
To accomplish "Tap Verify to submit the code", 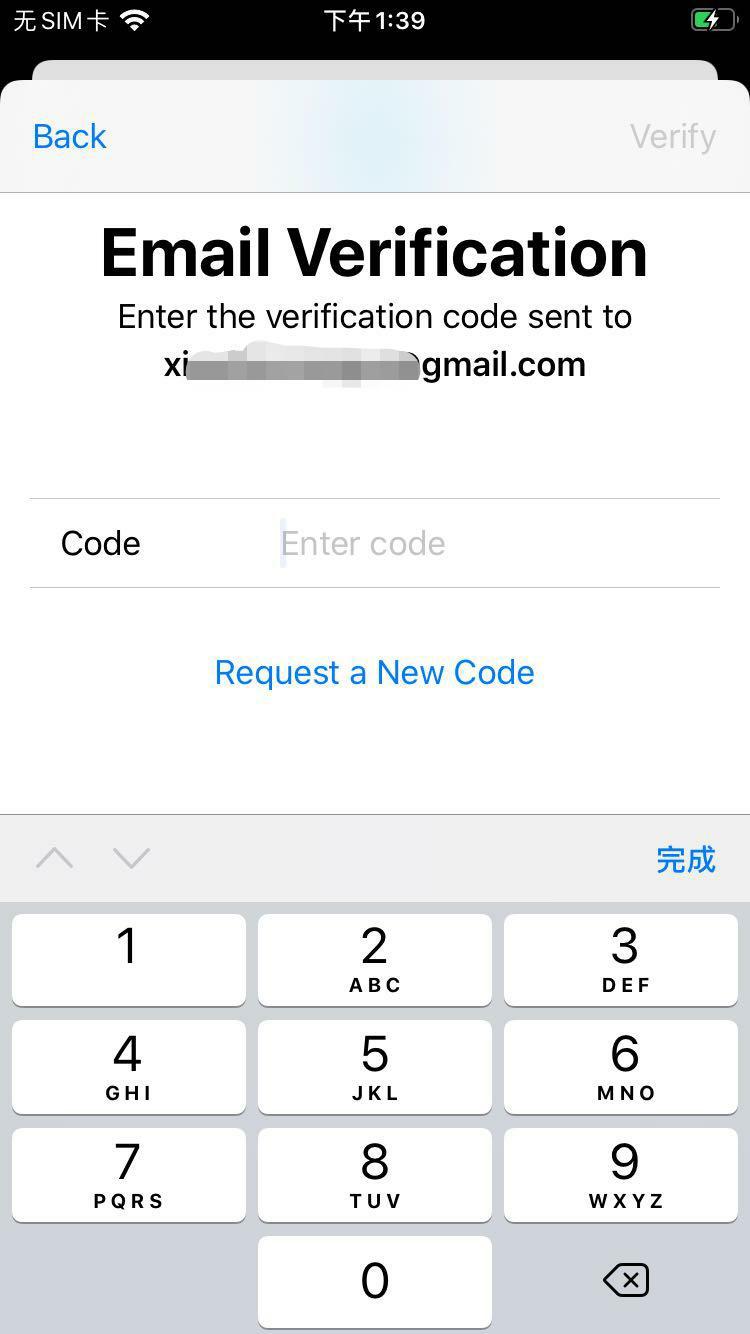I will tap(672, 136).
